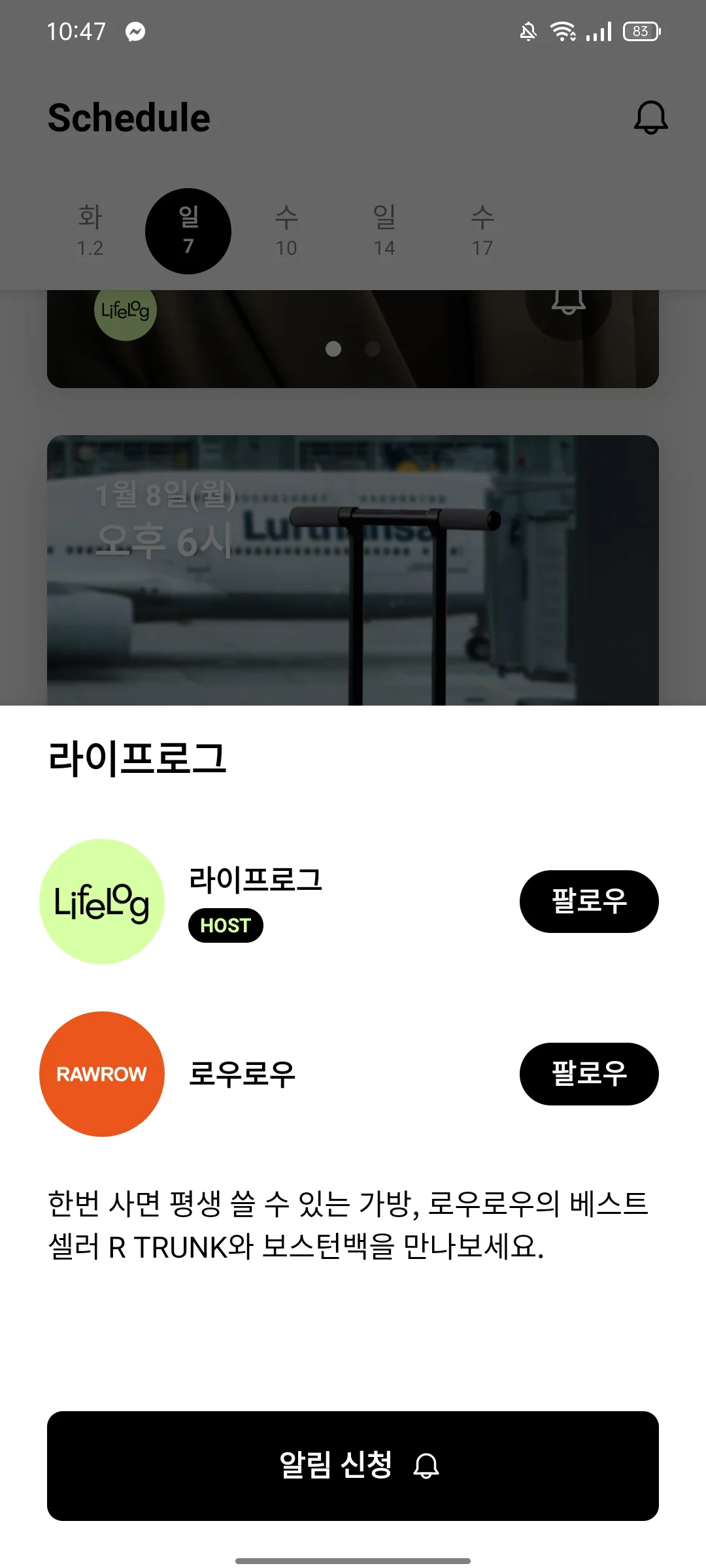
Task: Select the 수 10 date tab
Action: click(286, 231)
